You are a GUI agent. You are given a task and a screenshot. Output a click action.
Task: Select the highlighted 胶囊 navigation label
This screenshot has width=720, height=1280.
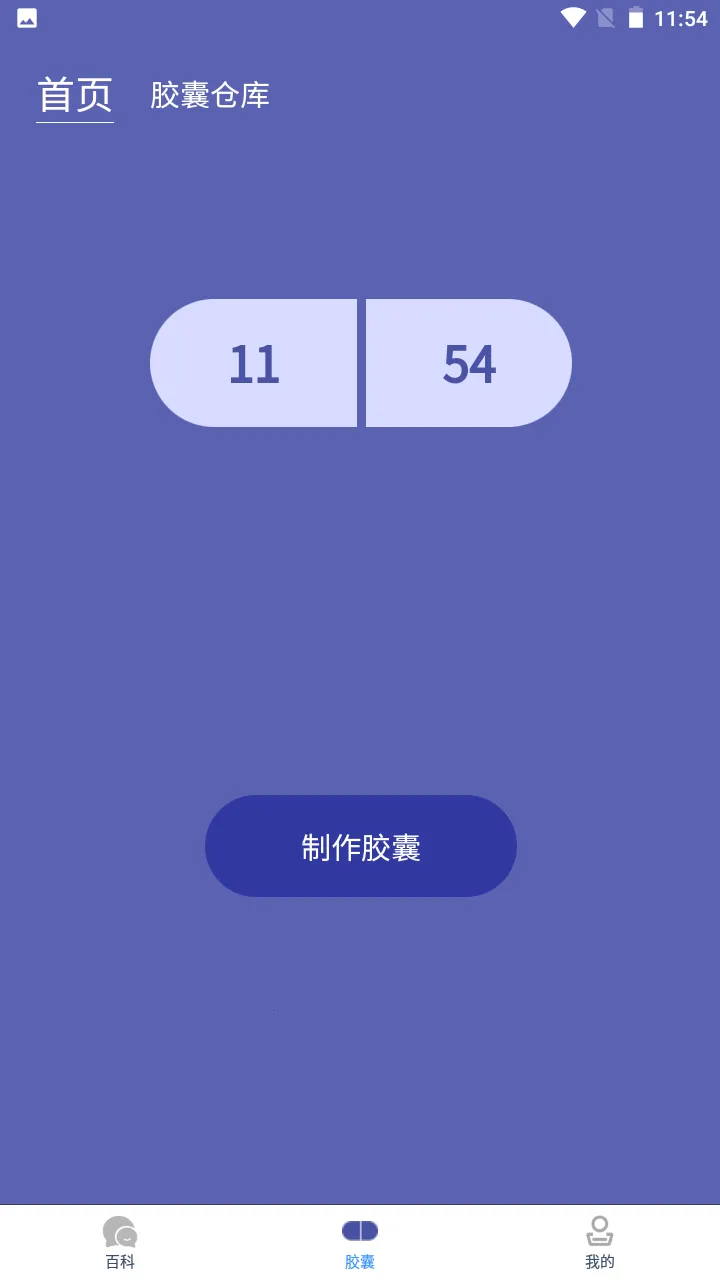coord(360,1262)
